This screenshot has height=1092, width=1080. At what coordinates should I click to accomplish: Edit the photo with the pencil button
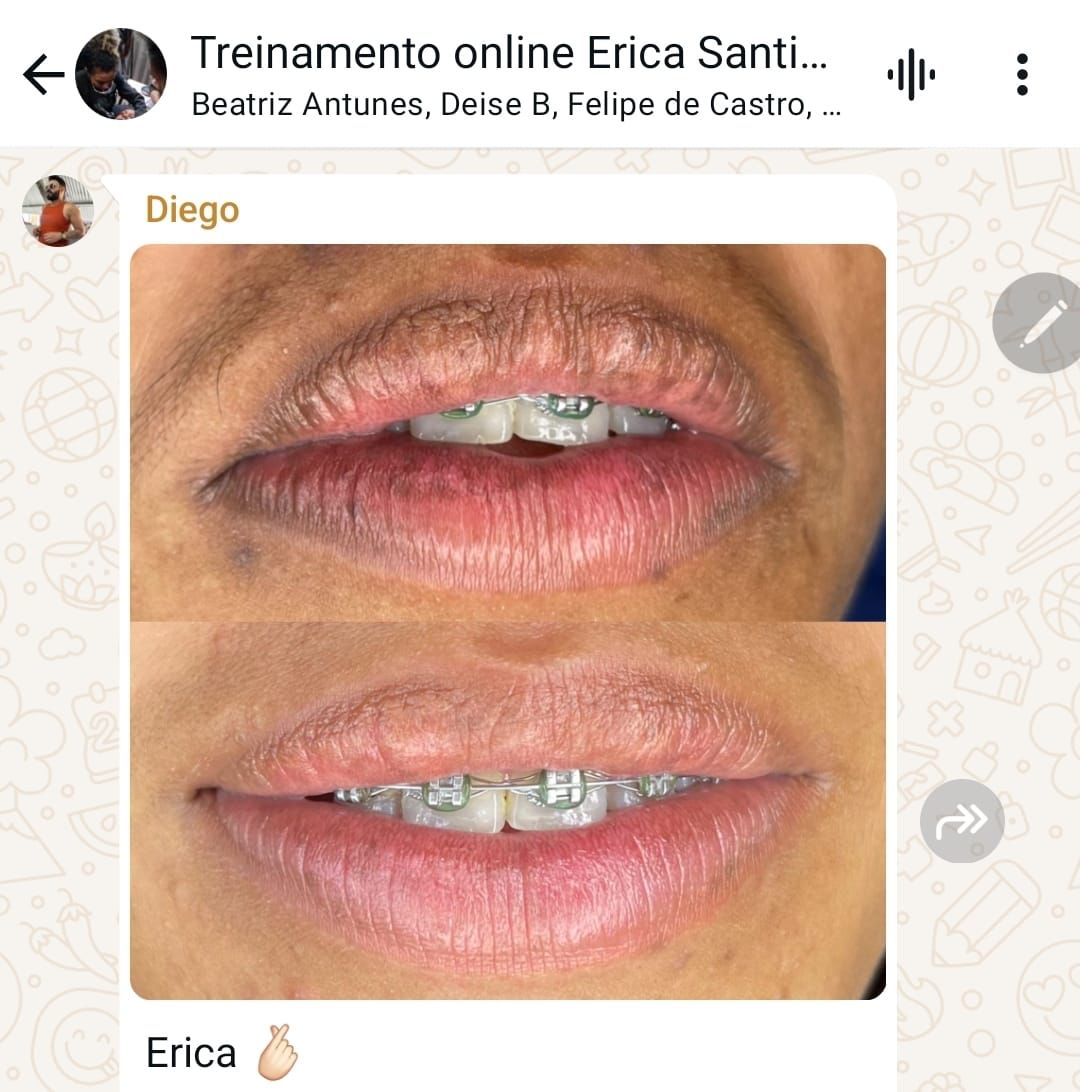(1035, 323)
